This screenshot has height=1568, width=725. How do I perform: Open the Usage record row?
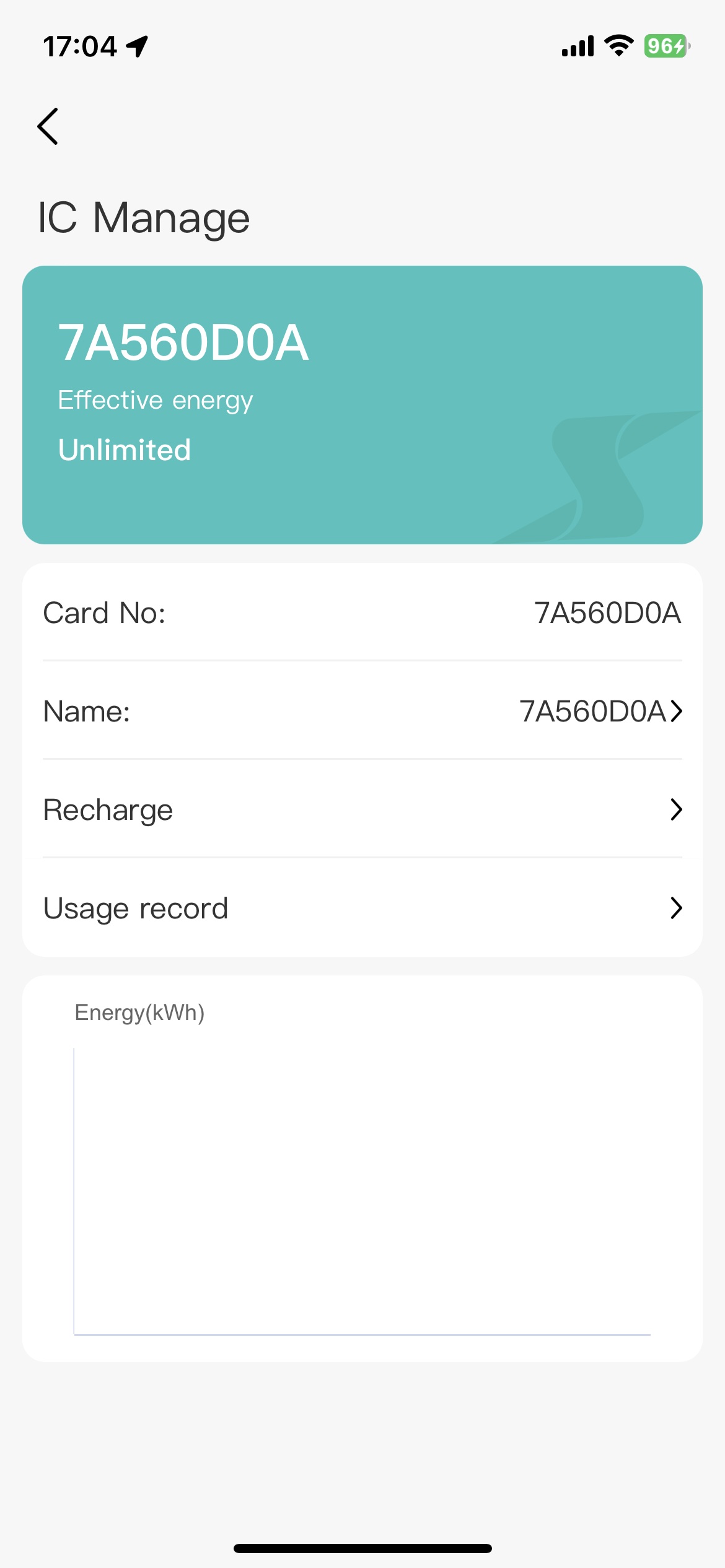pyautogui.click(x=362, y=908)
